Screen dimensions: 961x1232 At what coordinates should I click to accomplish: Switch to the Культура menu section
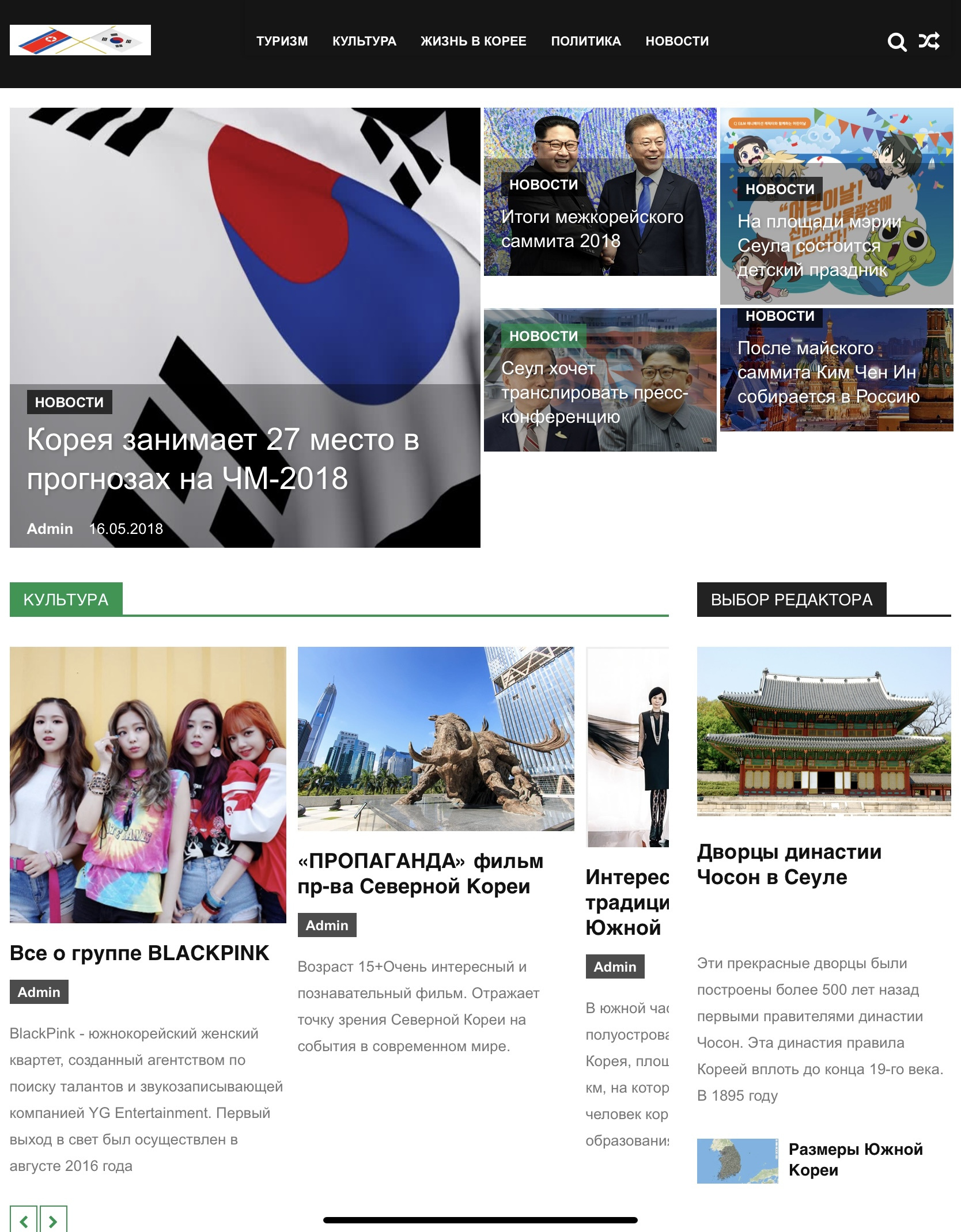click(x=364, y=41)
